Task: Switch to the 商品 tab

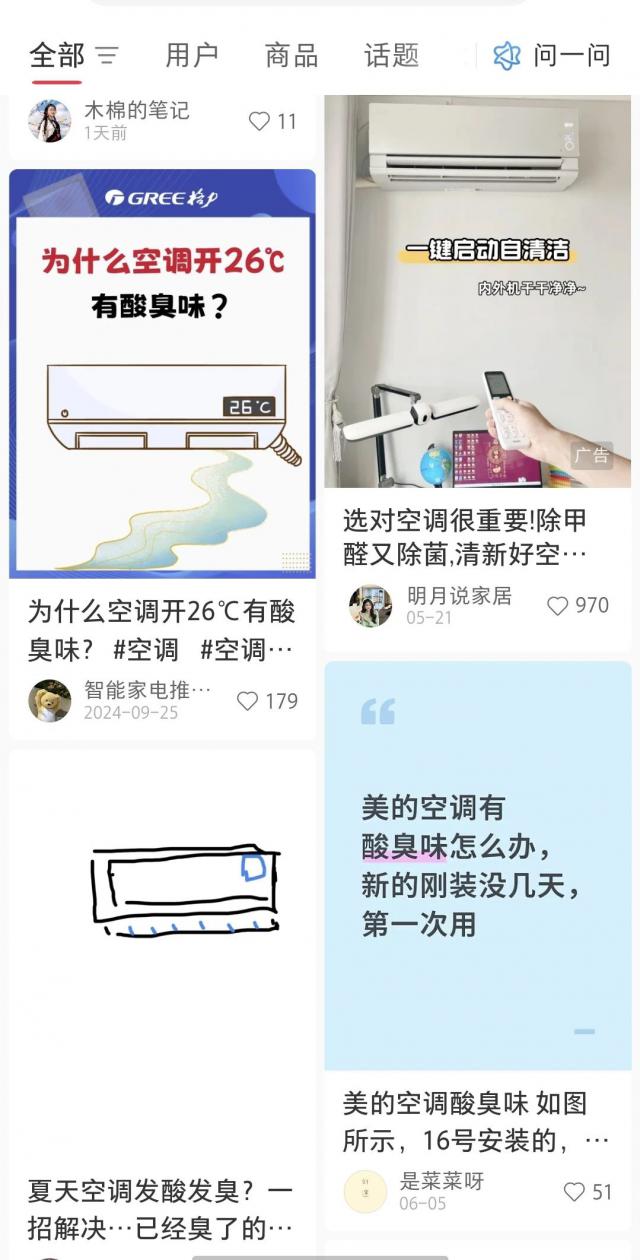Action: (291, 56)
